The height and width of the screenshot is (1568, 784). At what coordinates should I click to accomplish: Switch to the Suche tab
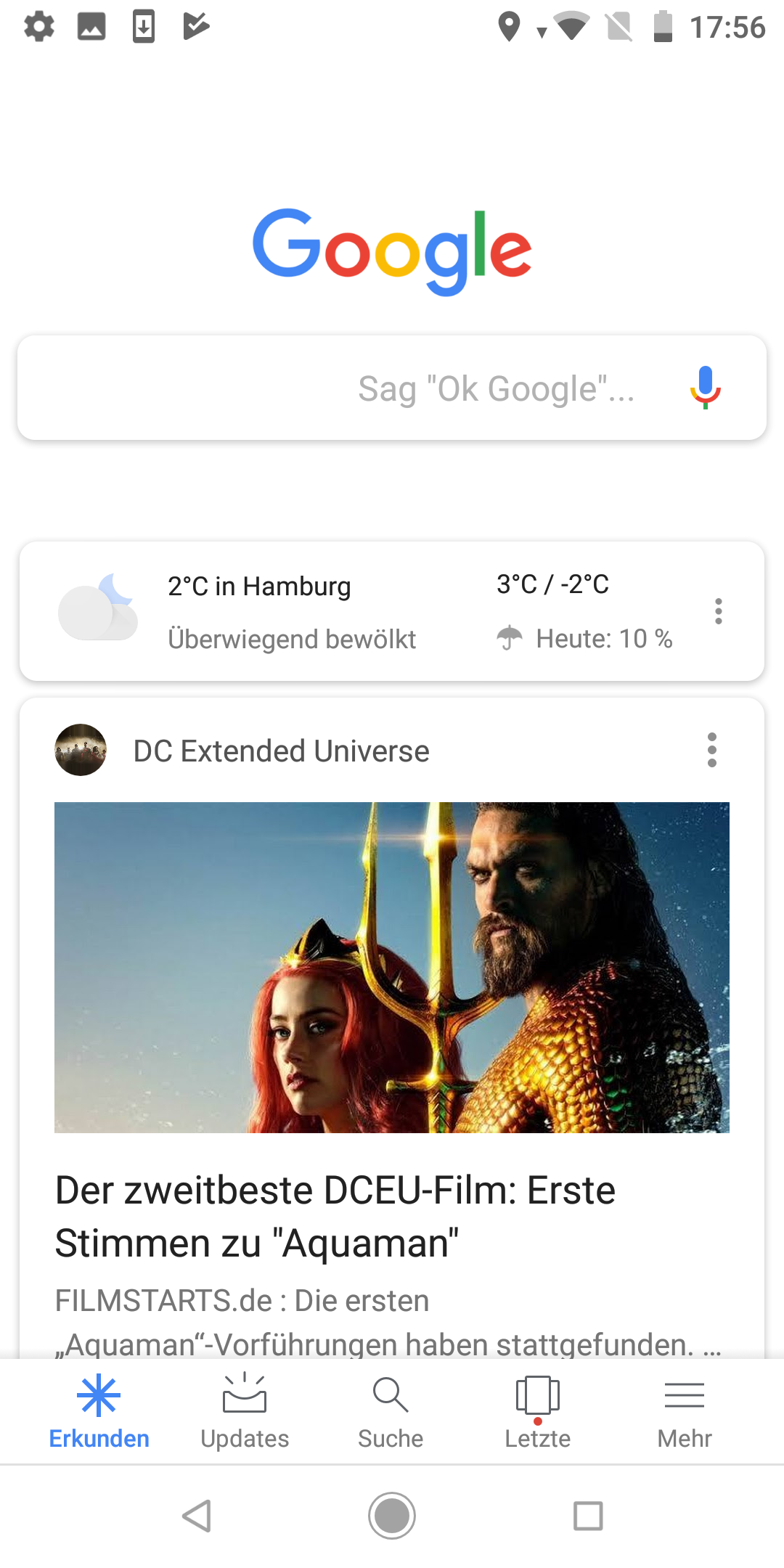click(x=391, y=1412)
